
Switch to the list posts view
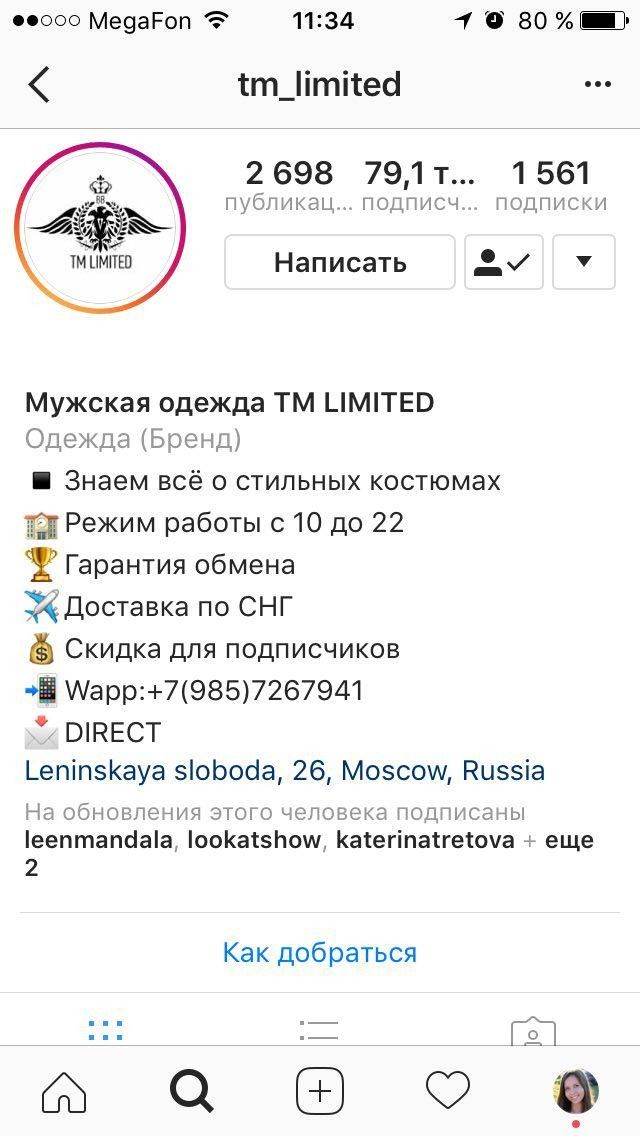[320, 1030]
